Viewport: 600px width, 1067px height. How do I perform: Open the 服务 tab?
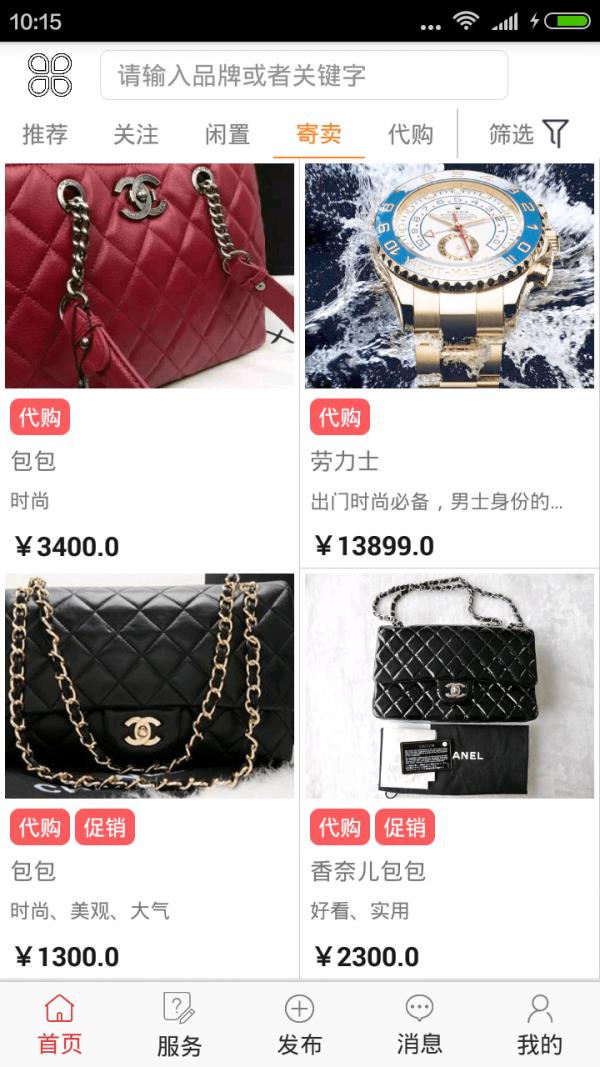pos(180,1024)
